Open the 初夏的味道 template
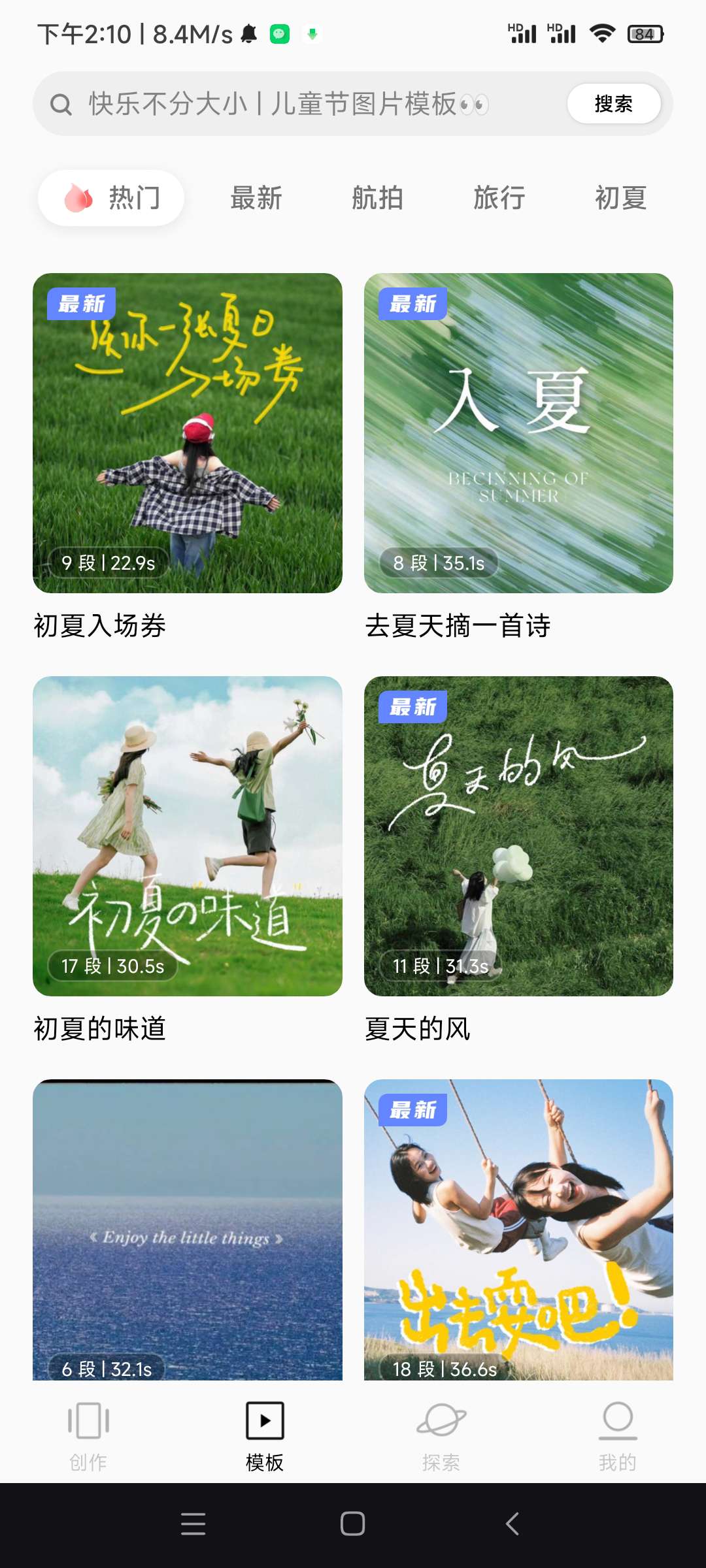The height and width of the screenshot is (1568, 706). click(188, 836)
